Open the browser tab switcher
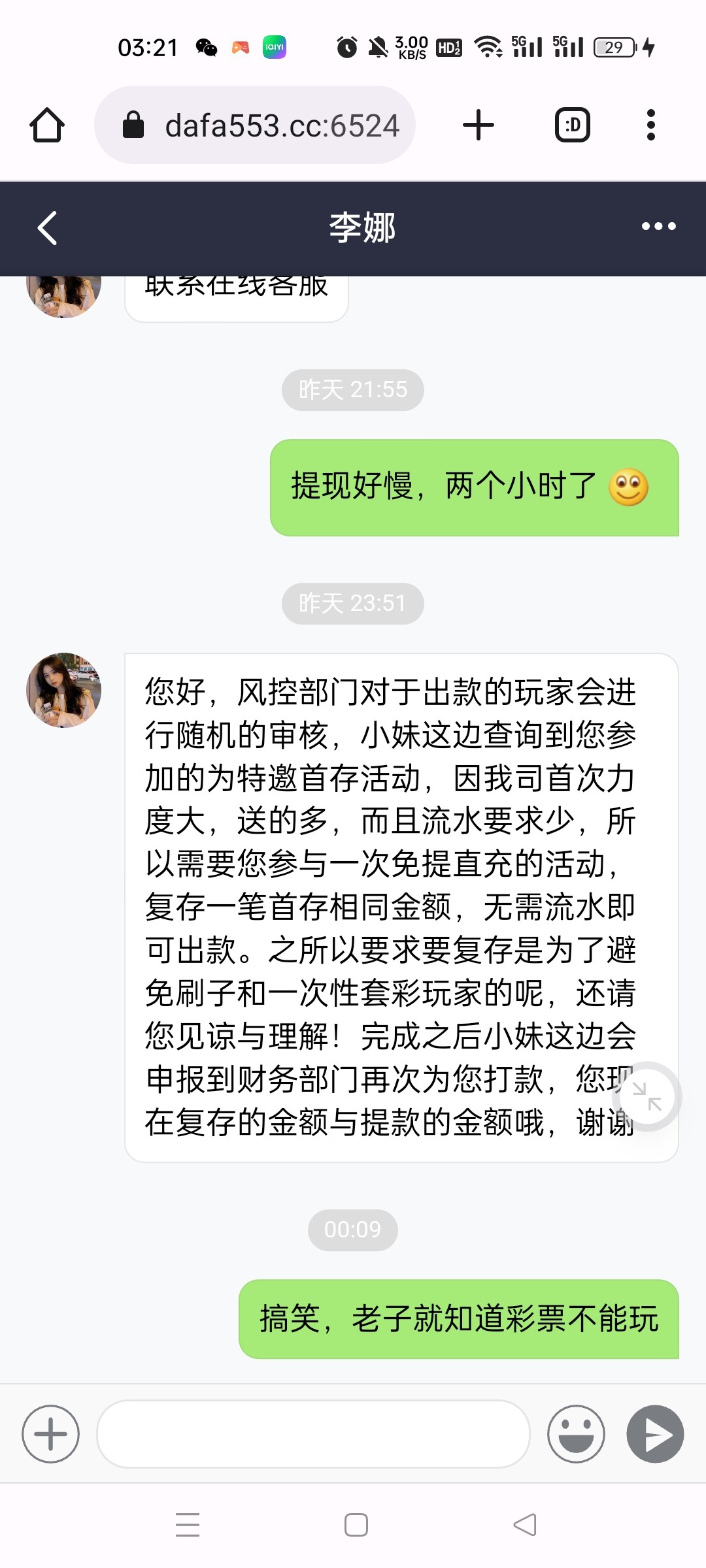 pyautogui.click(x=573, y=125)
